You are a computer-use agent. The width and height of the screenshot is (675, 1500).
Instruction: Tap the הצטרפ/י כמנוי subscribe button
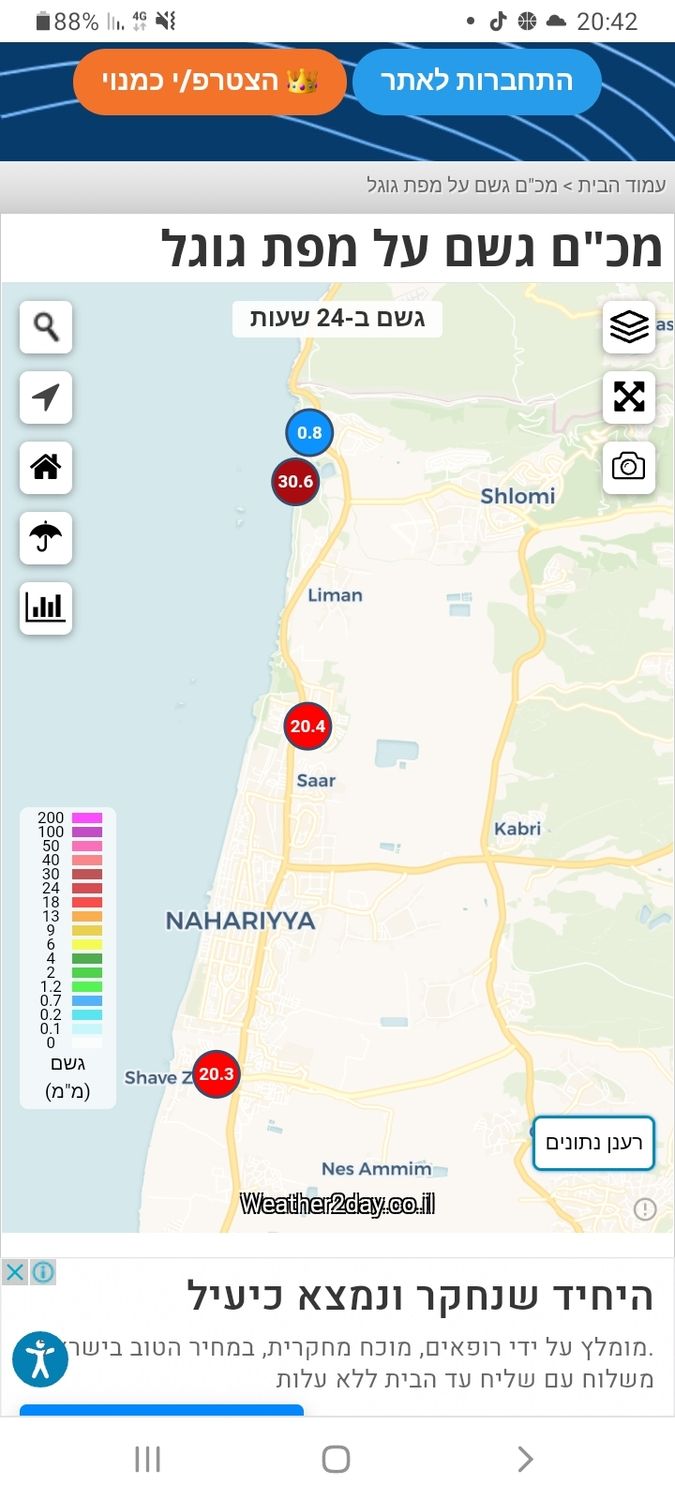(x=209, y=81)
